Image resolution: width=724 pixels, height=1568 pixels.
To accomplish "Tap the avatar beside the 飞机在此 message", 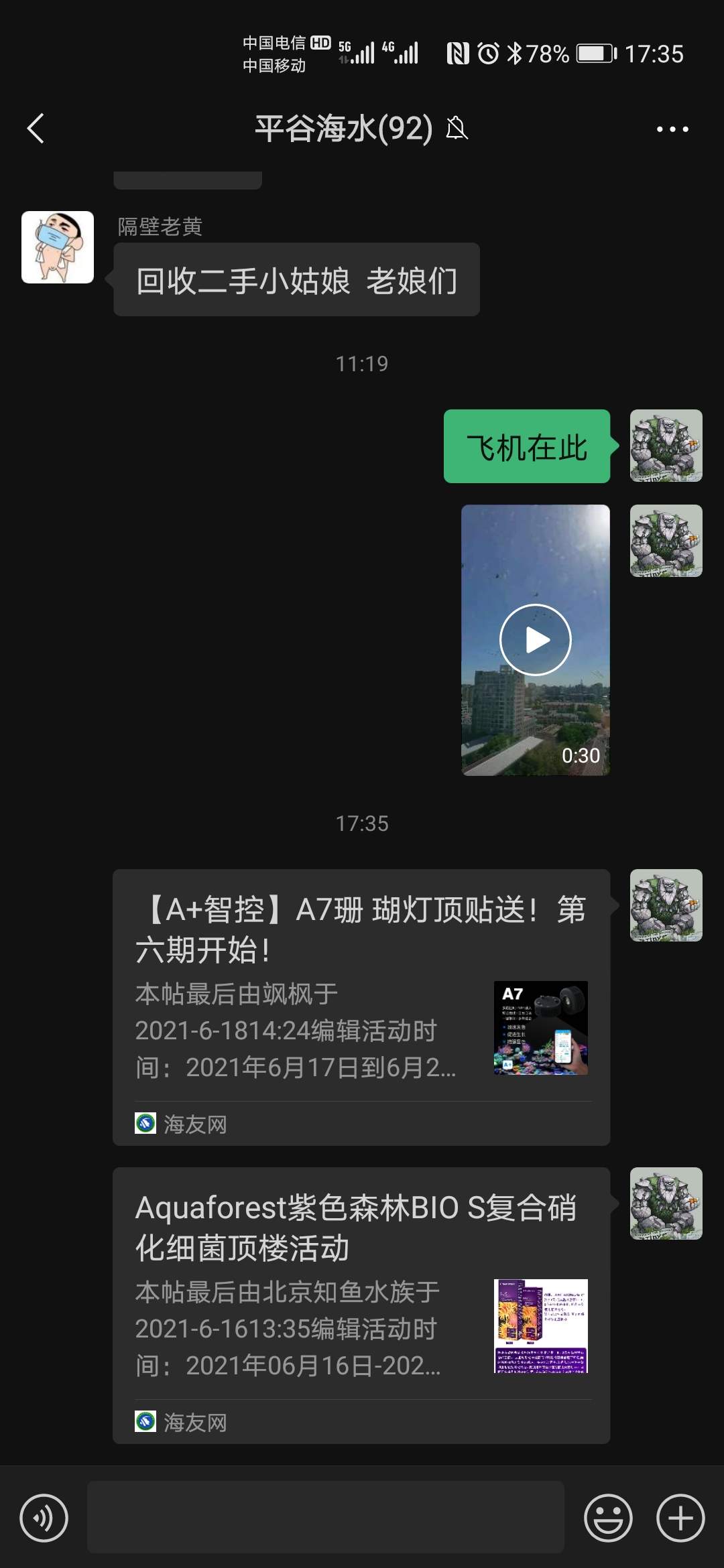I will point(666,446).
